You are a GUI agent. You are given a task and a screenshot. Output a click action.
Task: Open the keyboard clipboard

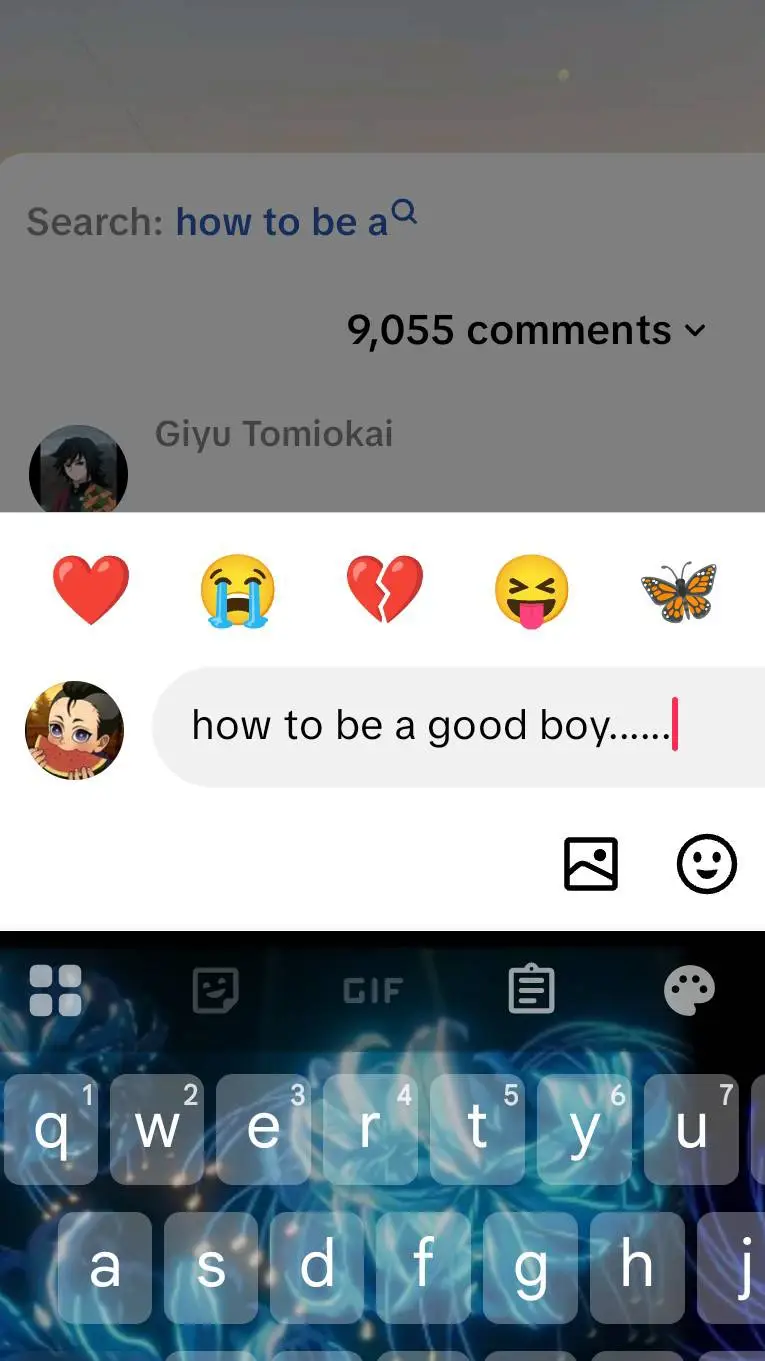tap(531, 990)
